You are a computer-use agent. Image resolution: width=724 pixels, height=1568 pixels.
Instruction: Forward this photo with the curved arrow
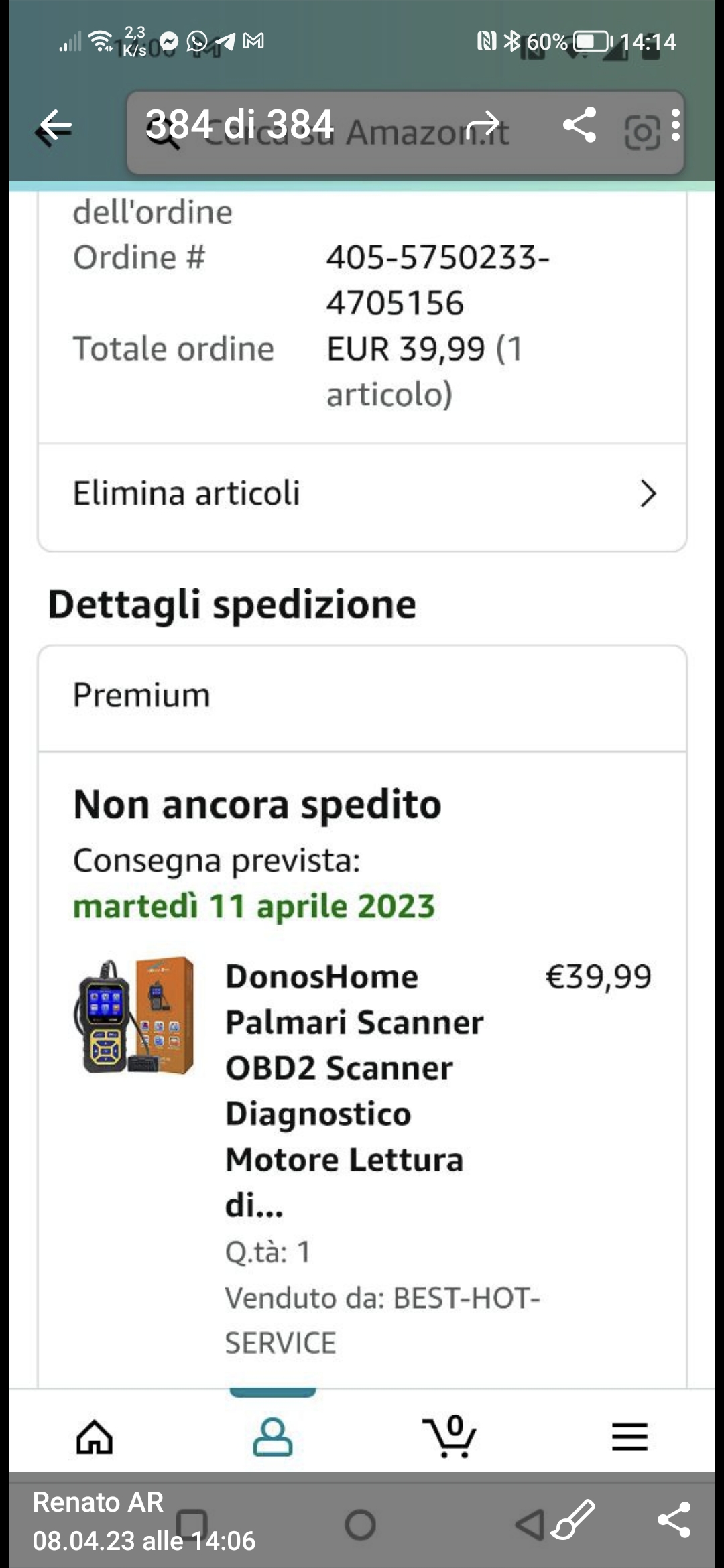483,125
